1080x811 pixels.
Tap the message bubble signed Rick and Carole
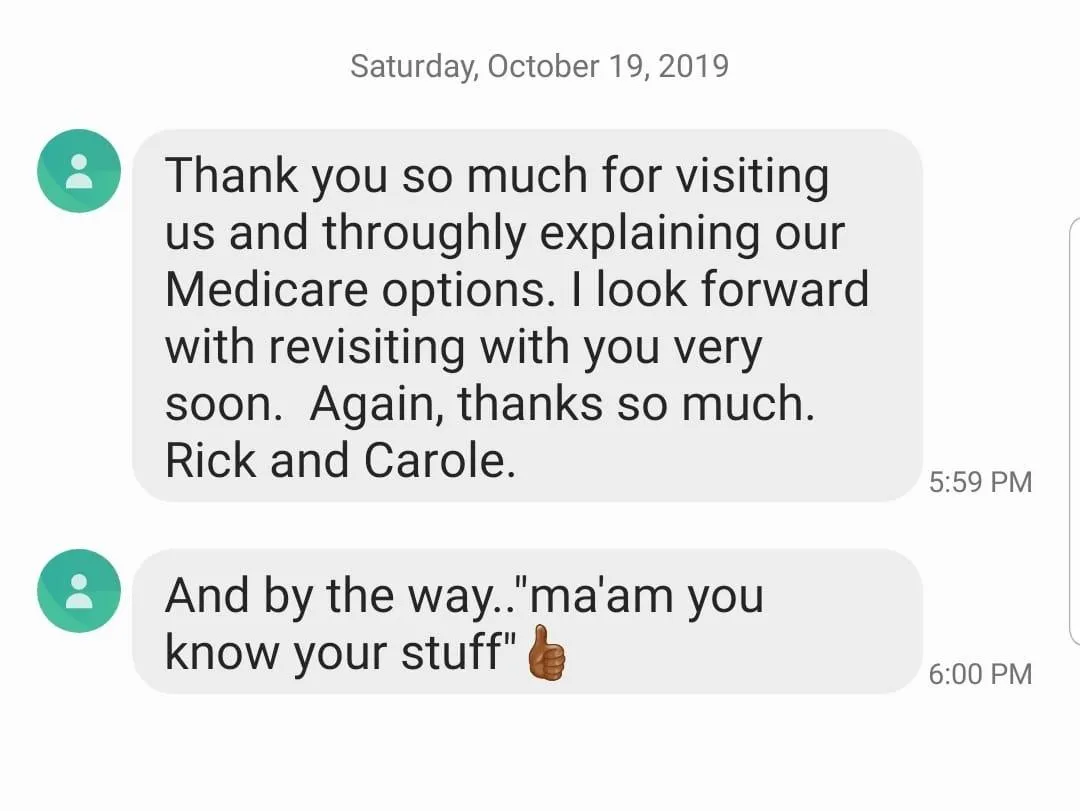(527, 316)
